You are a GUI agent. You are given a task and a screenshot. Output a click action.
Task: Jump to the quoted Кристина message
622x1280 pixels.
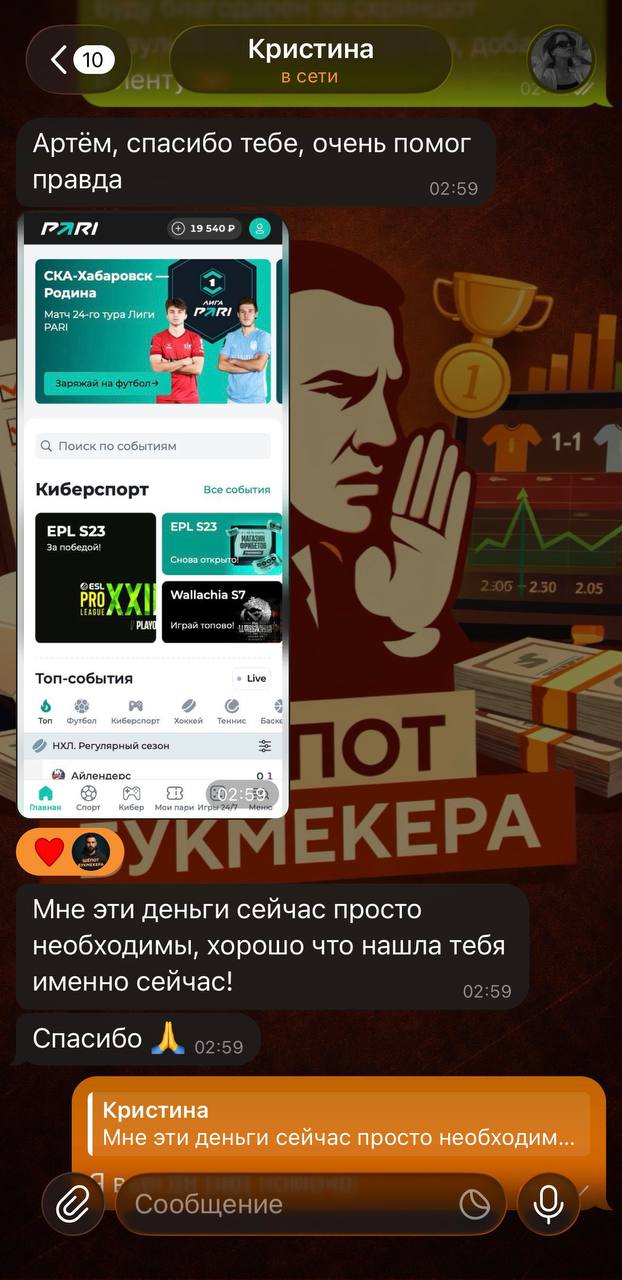pyautogui.click(x=338, y=1124)
